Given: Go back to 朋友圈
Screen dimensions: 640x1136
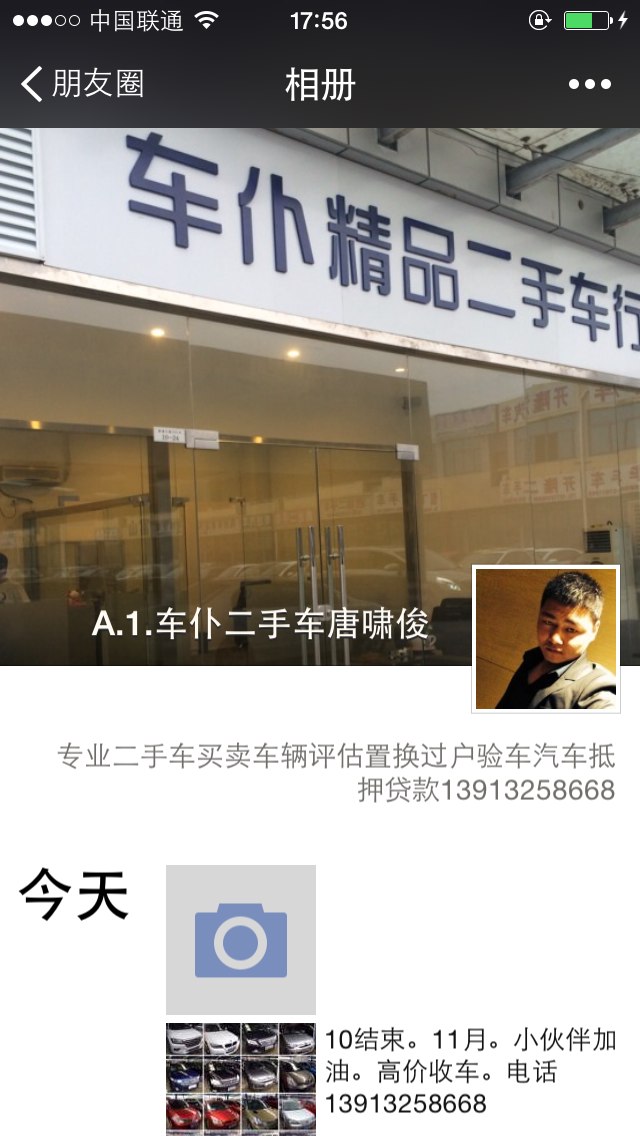Looking at the screenshot, I should 82,84.
